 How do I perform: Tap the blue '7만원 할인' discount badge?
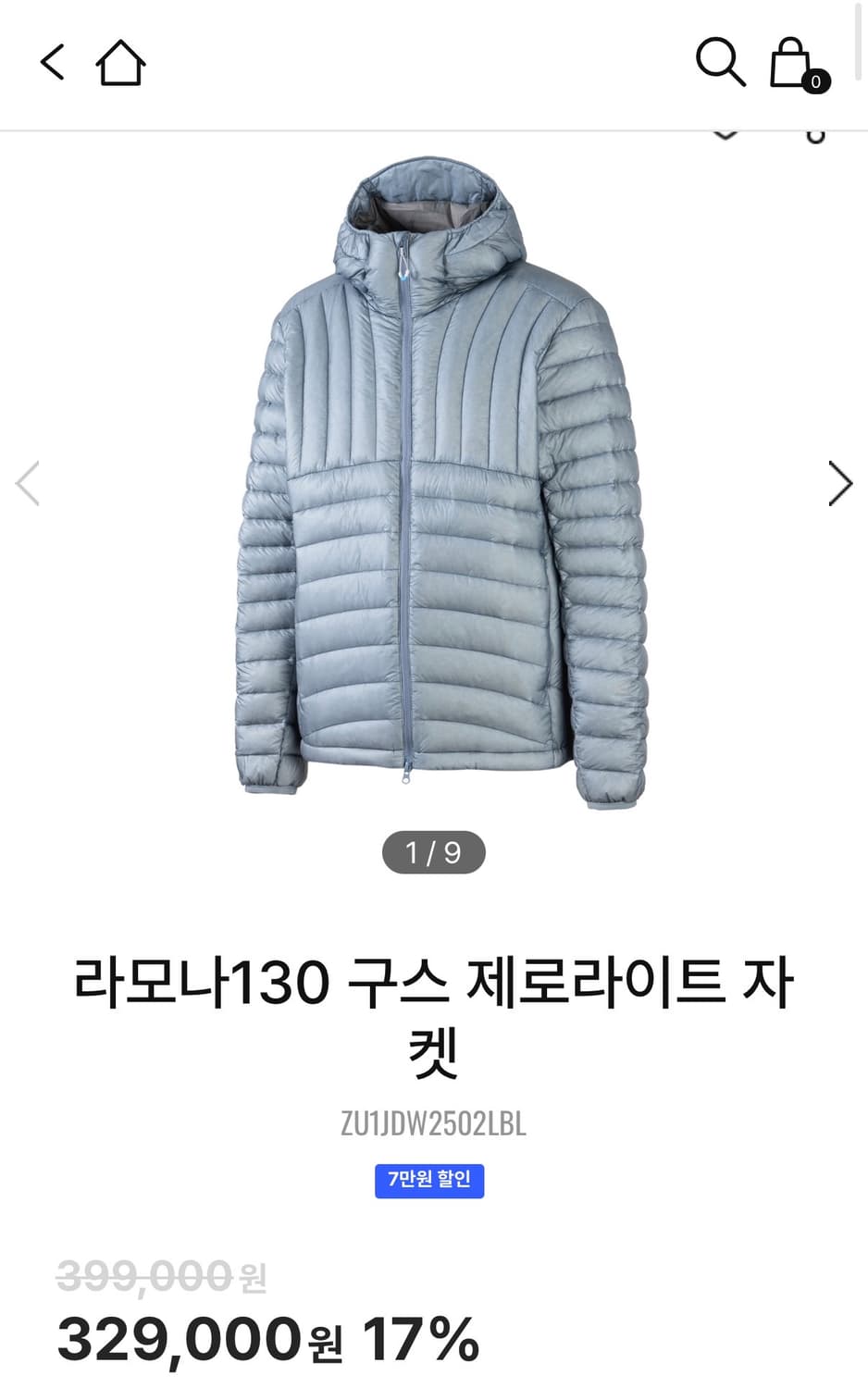[x=429, y=1179]
